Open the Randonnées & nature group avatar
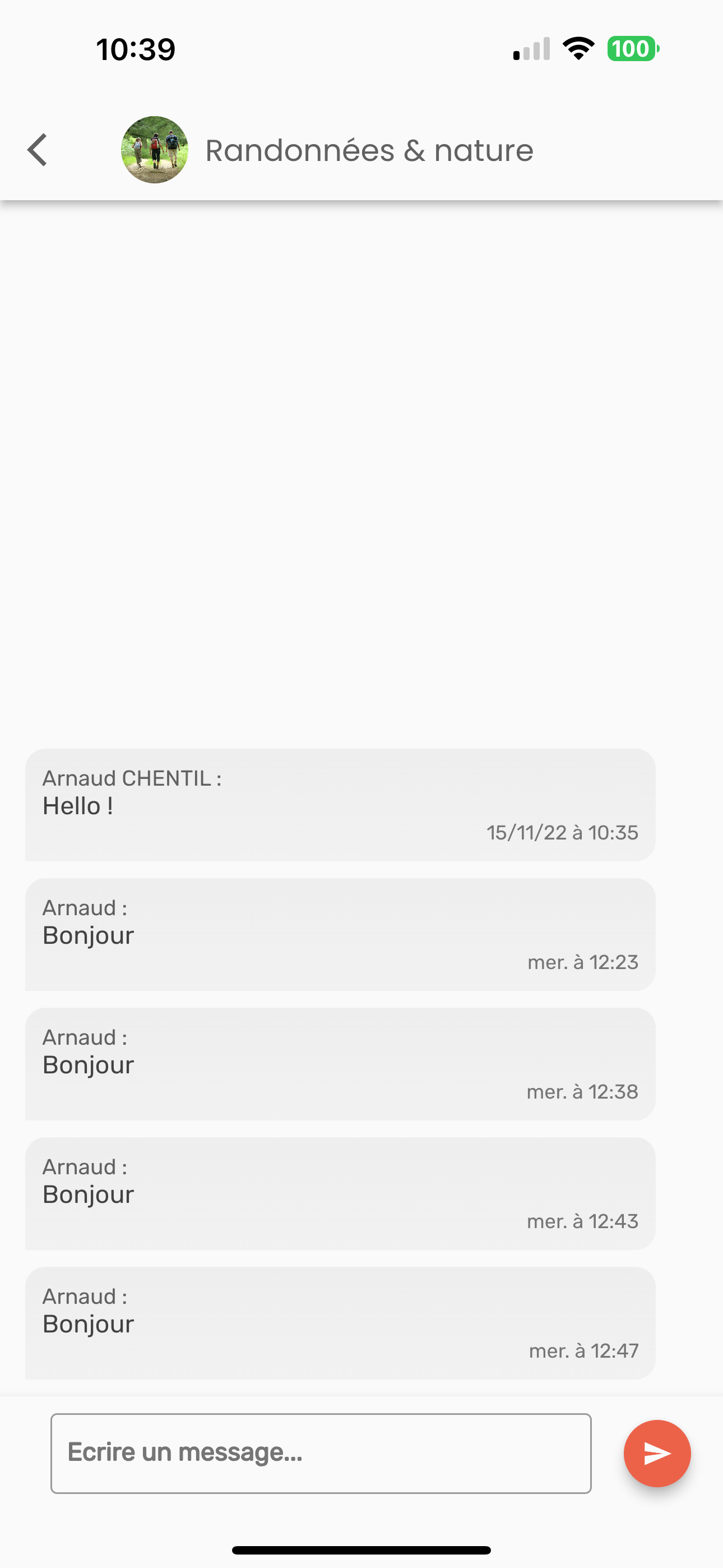Screen dimensions: 723x1568 (x=155, y=150)
